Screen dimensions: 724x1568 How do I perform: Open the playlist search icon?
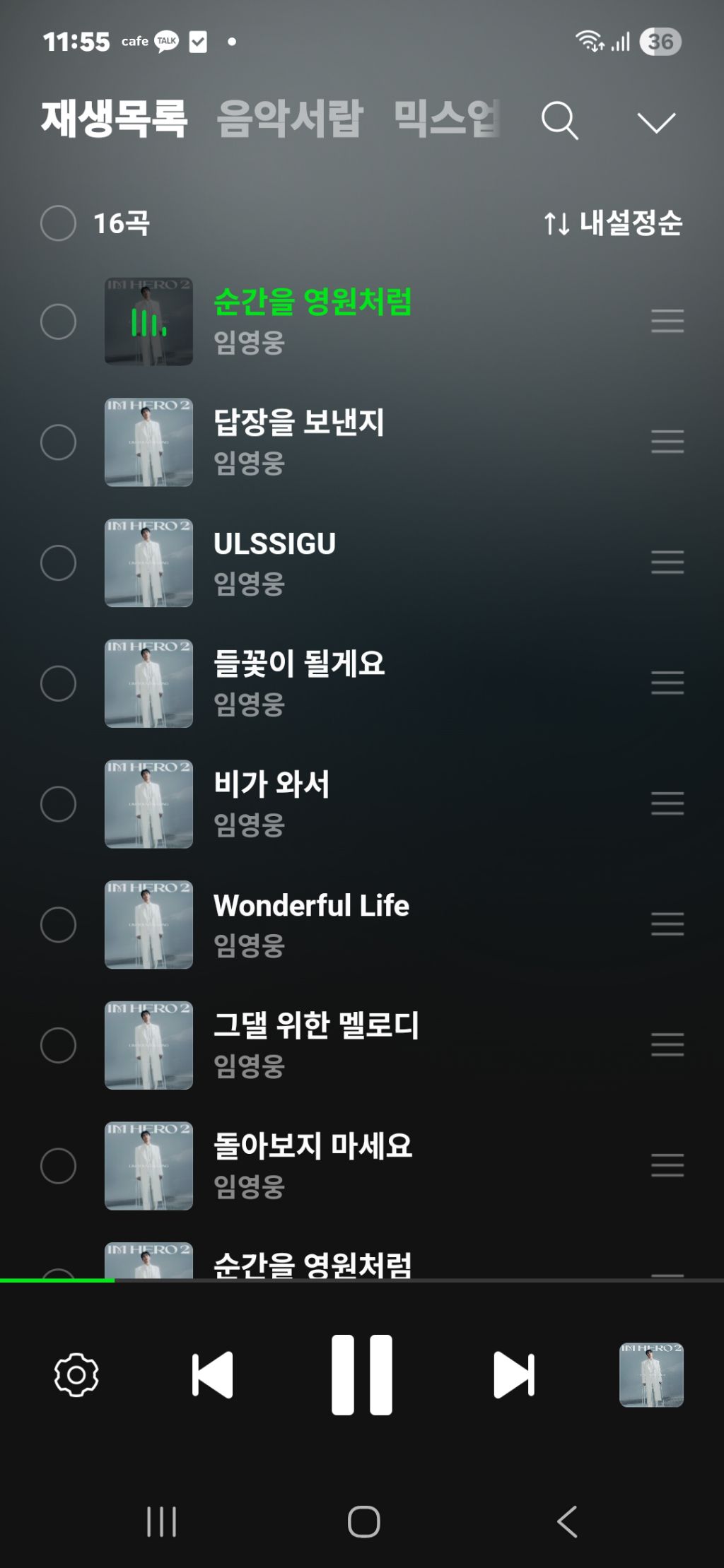[559, 121]
